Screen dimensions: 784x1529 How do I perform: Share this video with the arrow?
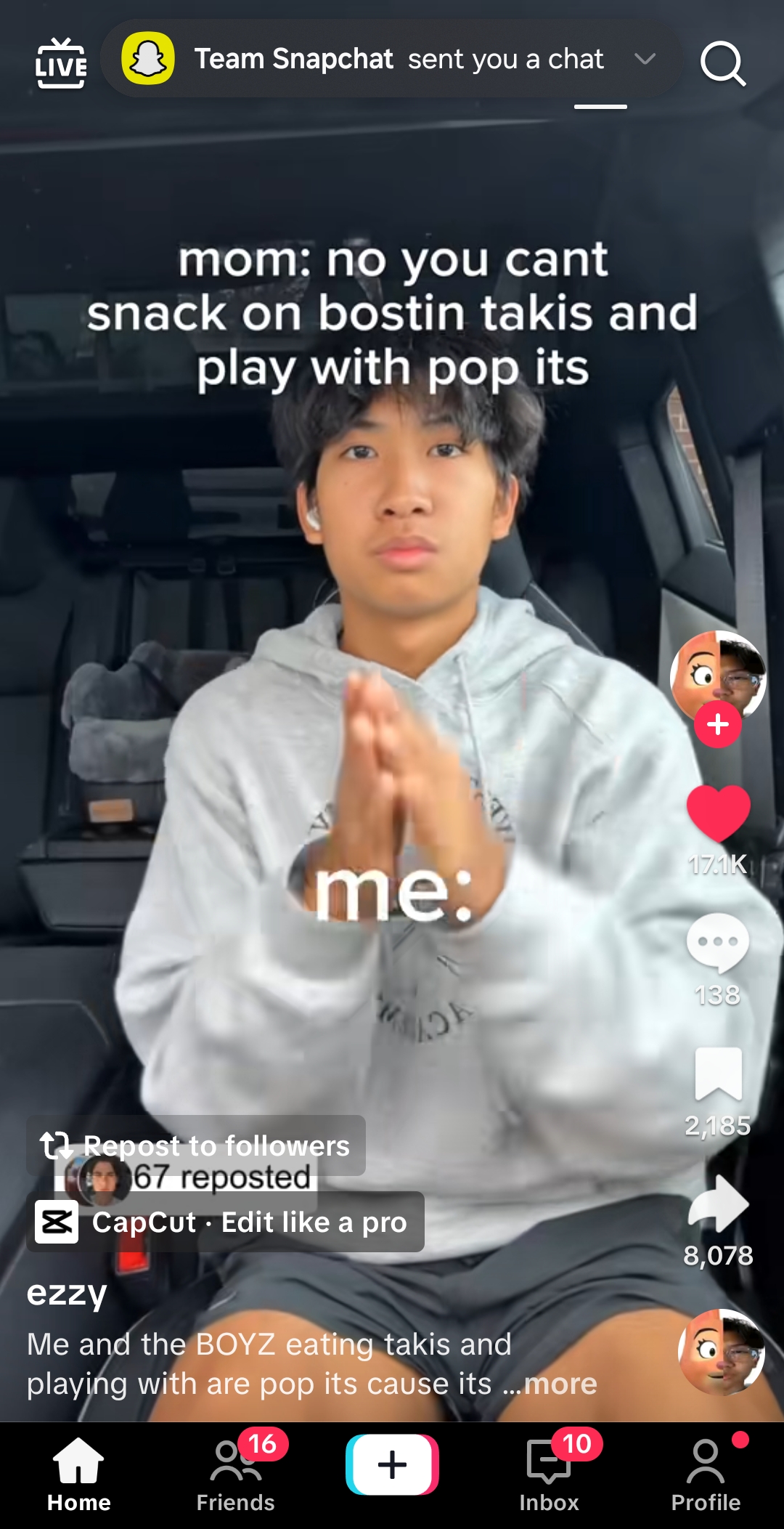718,1204
